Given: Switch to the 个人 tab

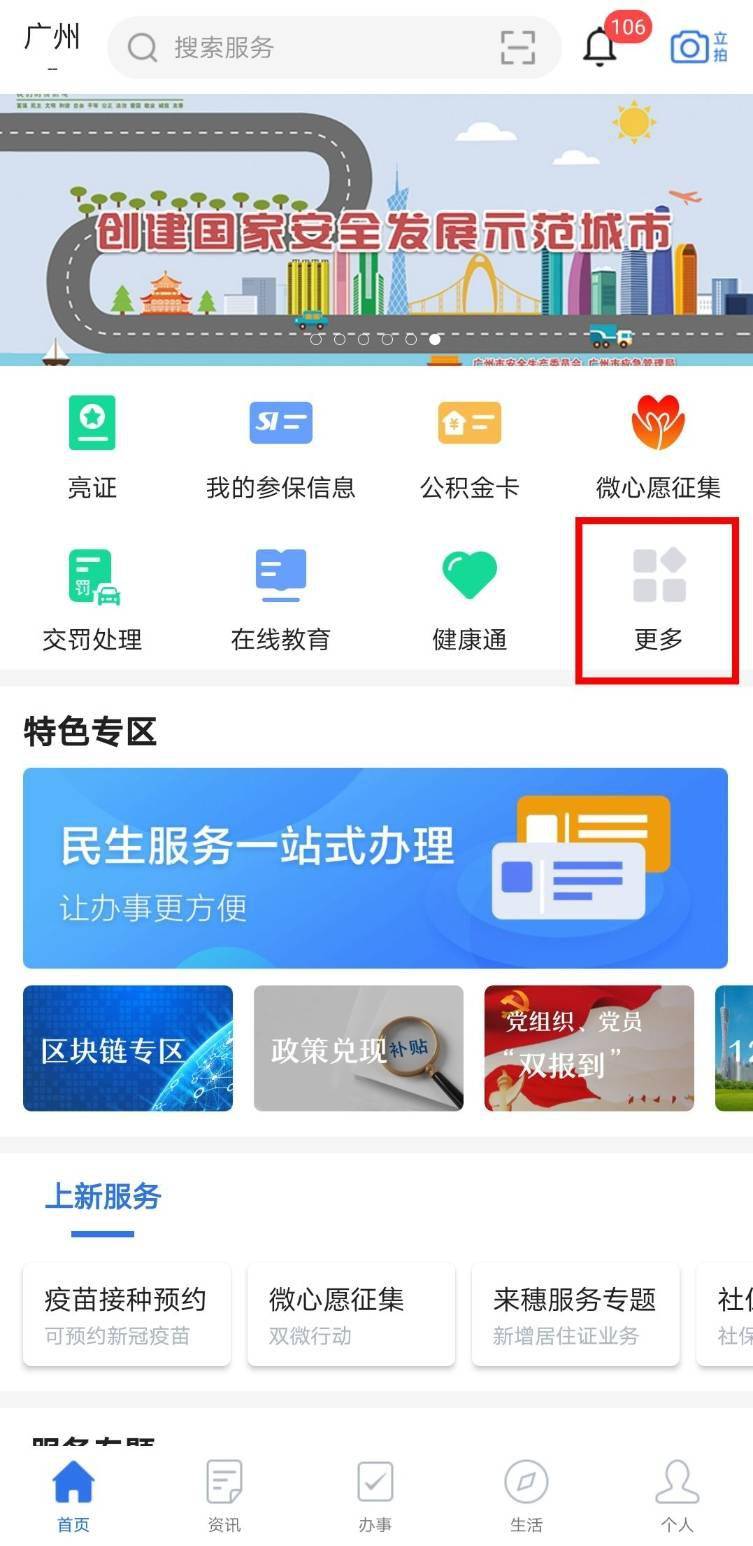Looking at the screenshot, I should 677,1495.
